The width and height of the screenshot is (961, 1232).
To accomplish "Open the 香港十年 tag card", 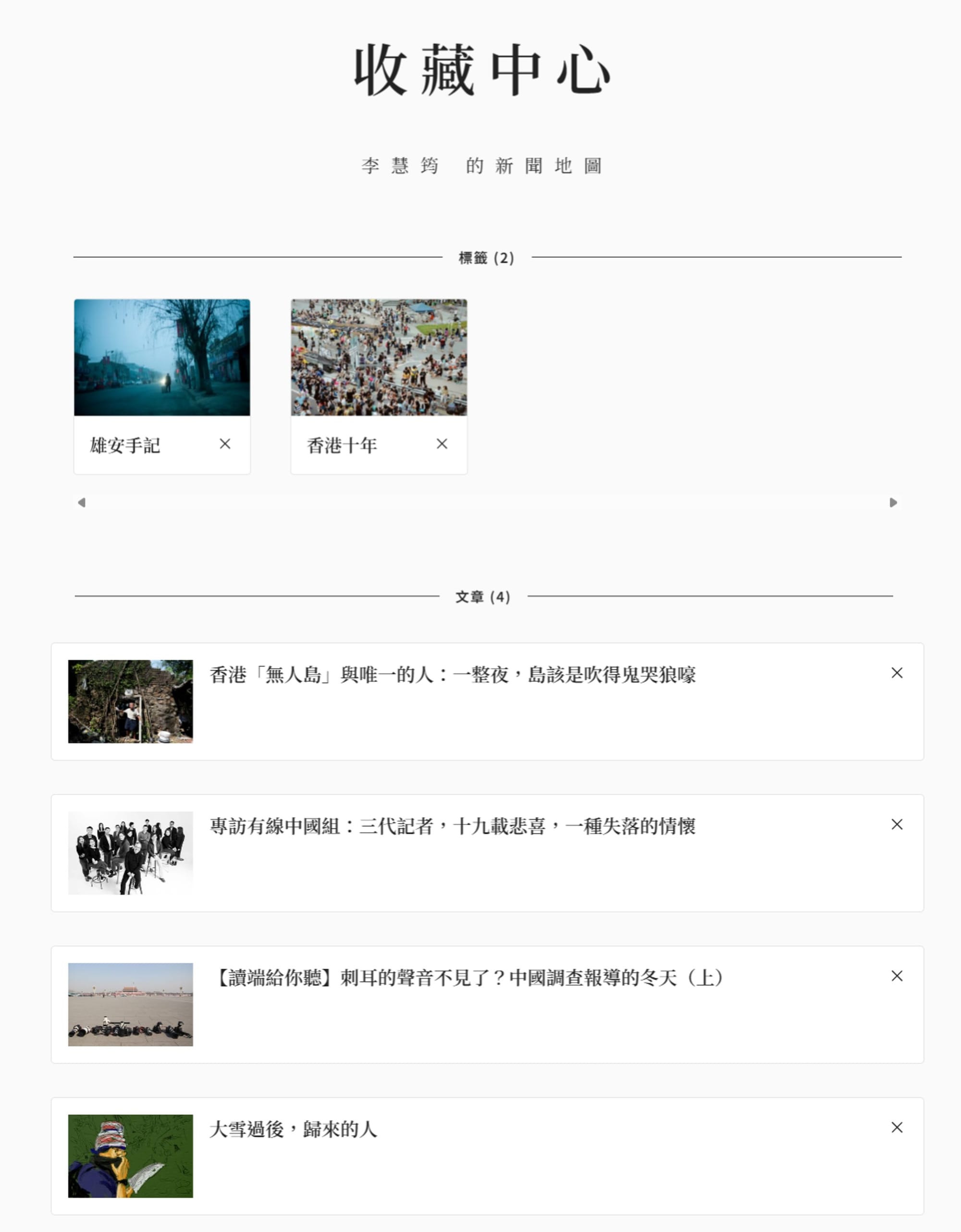I will tap(379, 358).
